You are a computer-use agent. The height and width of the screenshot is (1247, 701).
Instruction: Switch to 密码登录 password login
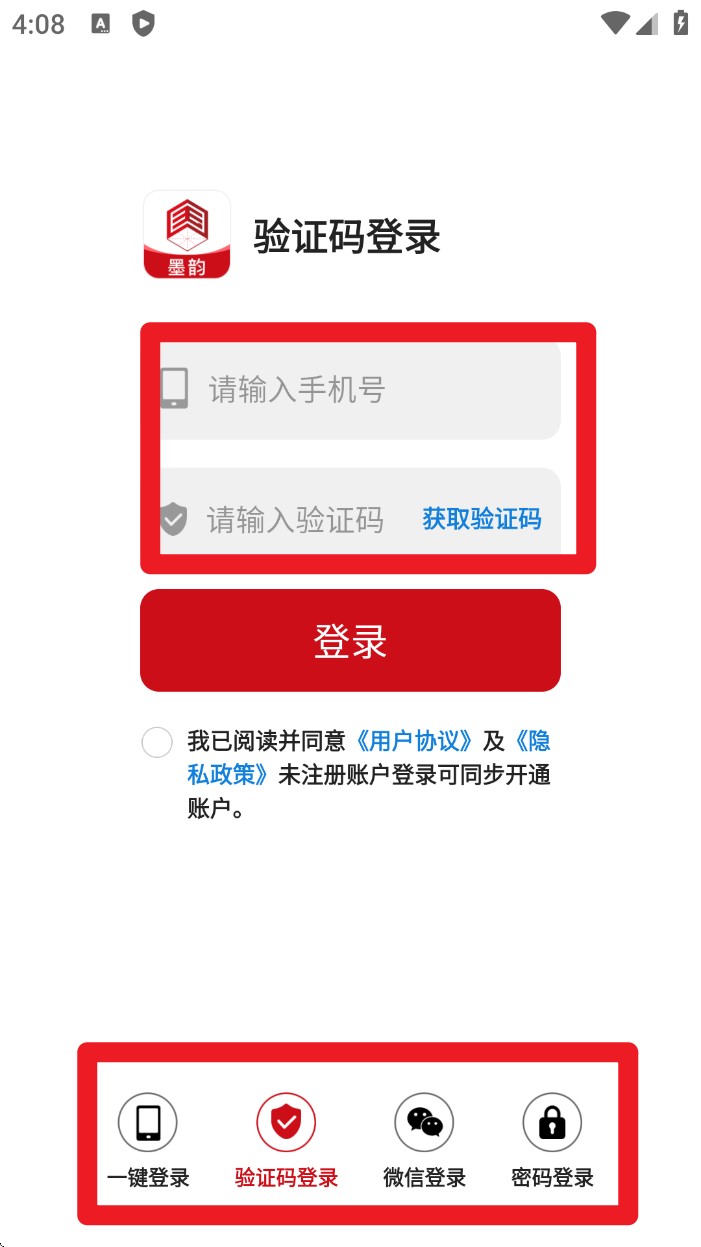(x=552, y=1139)
